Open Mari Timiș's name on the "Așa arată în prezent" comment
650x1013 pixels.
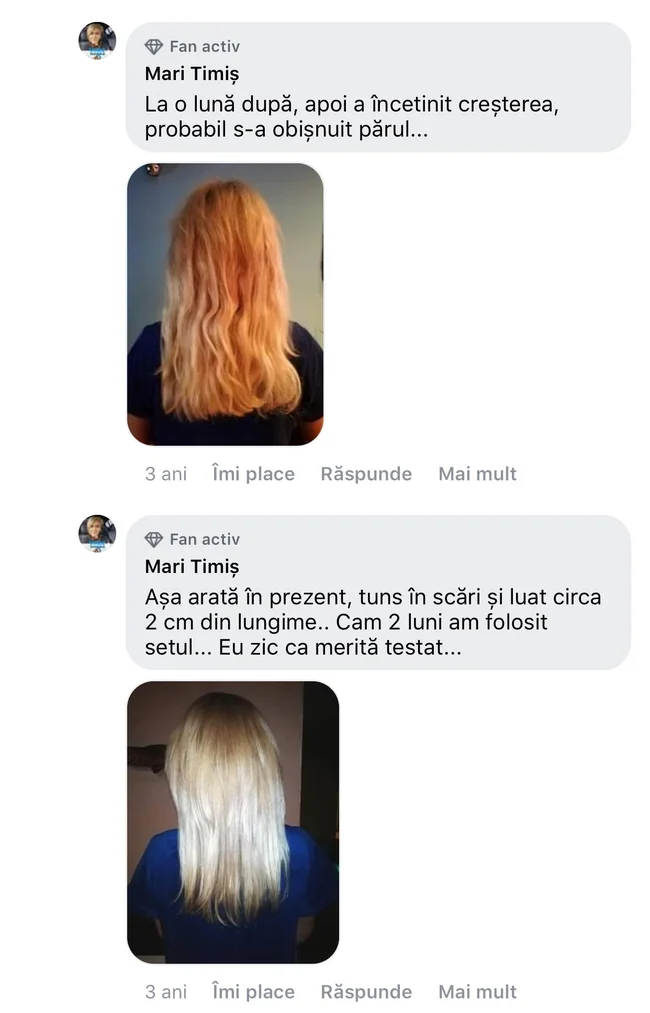192,567
